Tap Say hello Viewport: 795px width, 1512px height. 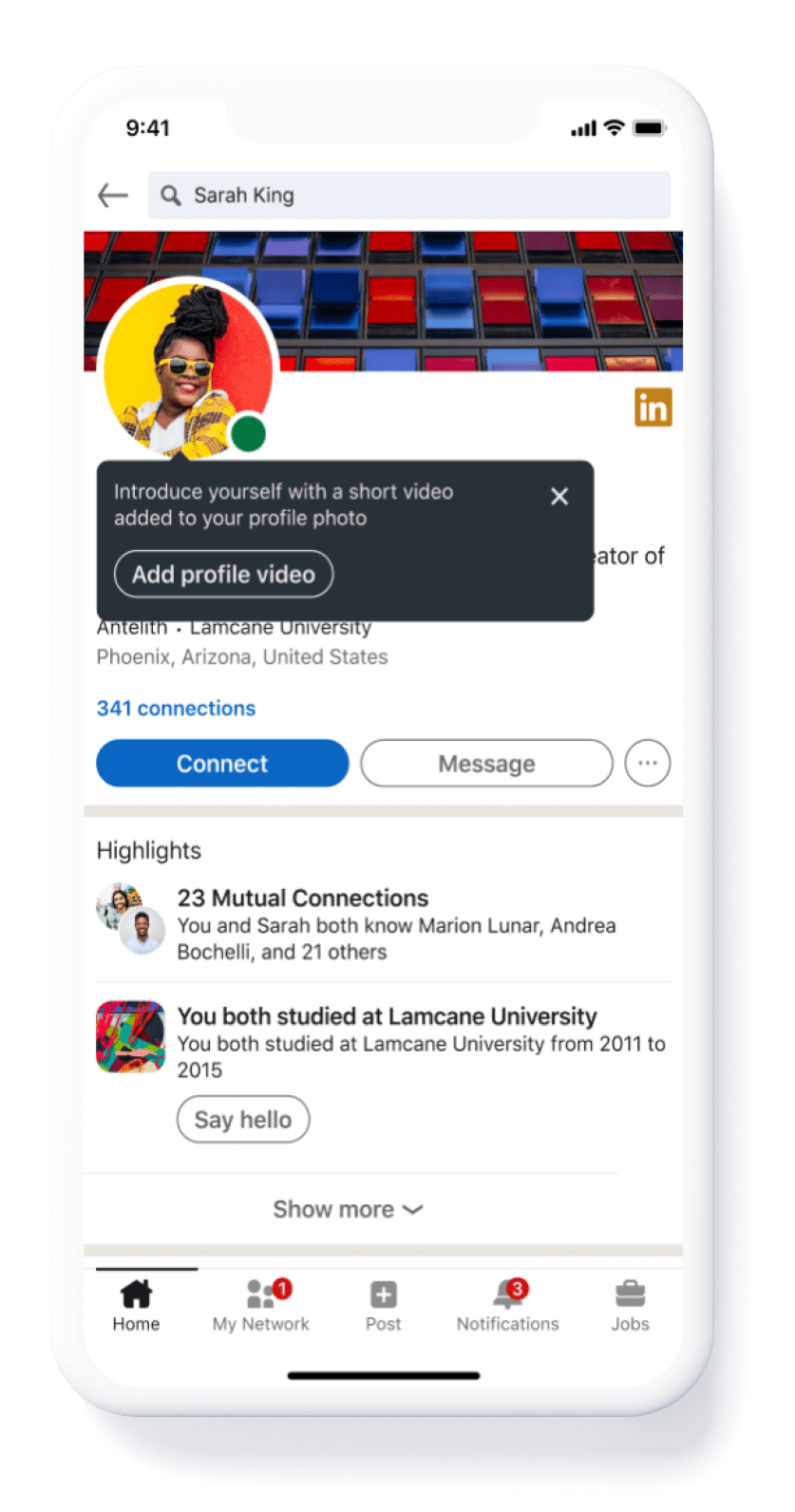243,1120
